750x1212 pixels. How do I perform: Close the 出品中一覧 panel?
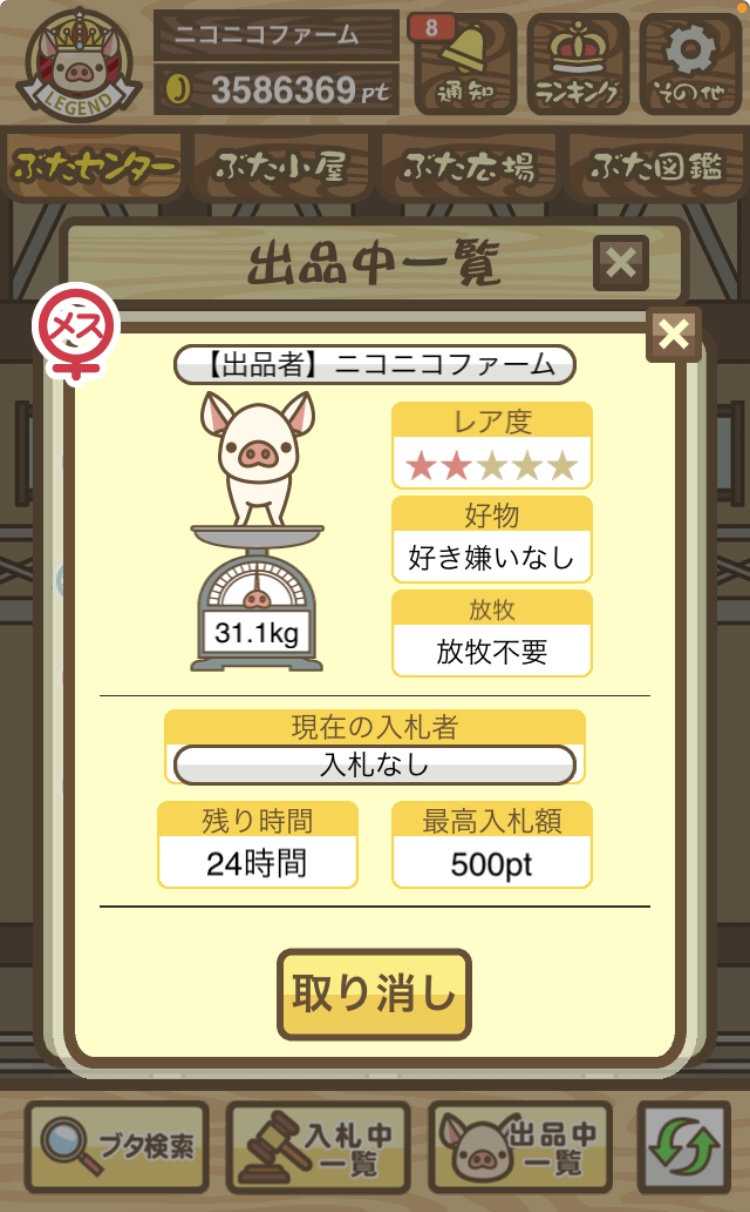(621, 264)
